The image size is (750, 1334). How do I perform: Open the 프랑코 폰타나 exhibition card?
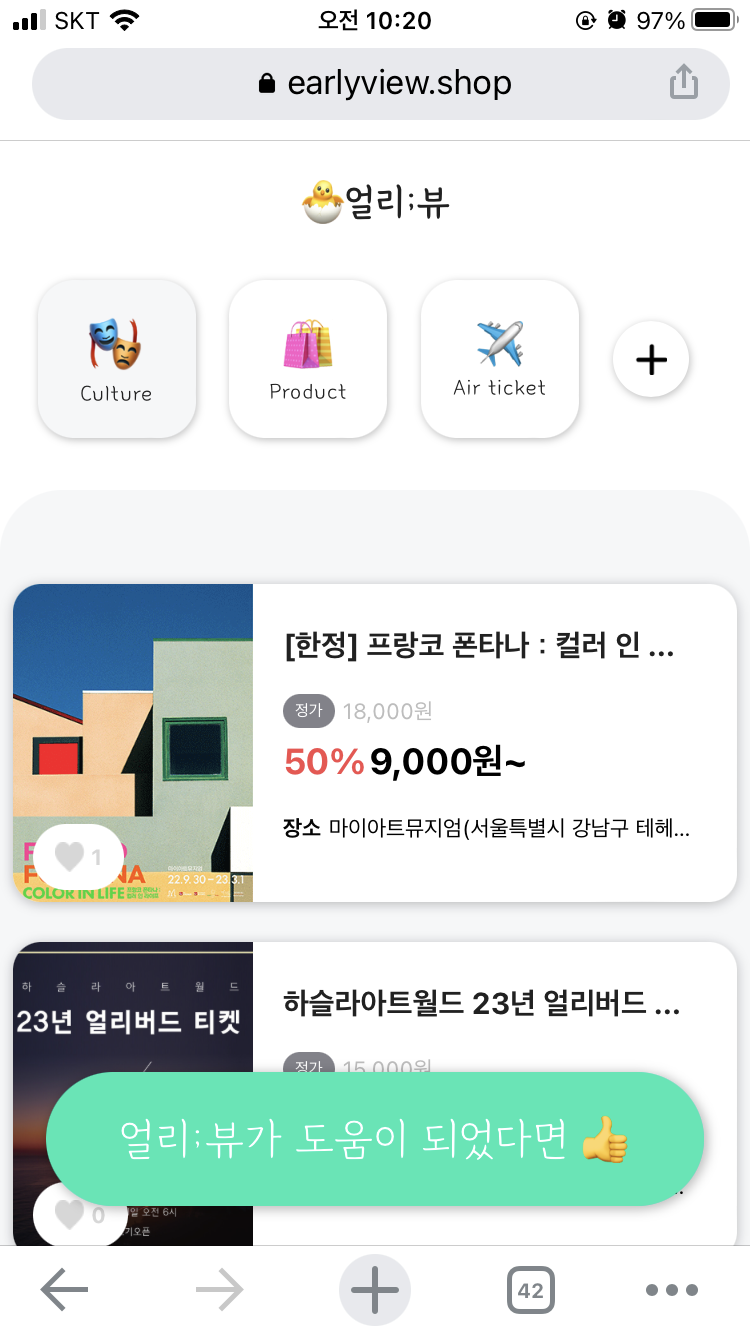pos(375,743)
